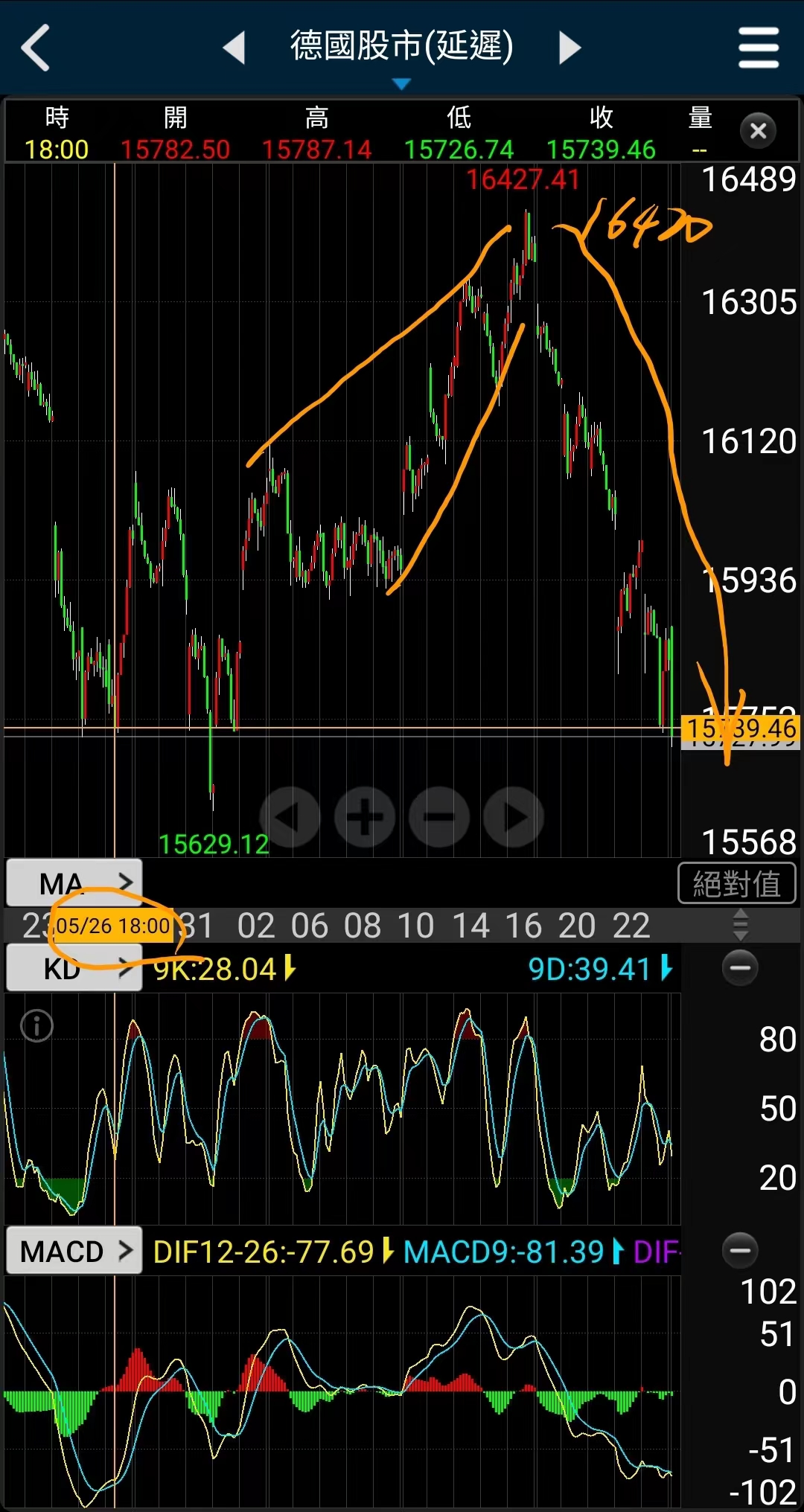Move chart cursor right one bar
Viewport: 804px width, 1512px height.
(x=514, y=817)
